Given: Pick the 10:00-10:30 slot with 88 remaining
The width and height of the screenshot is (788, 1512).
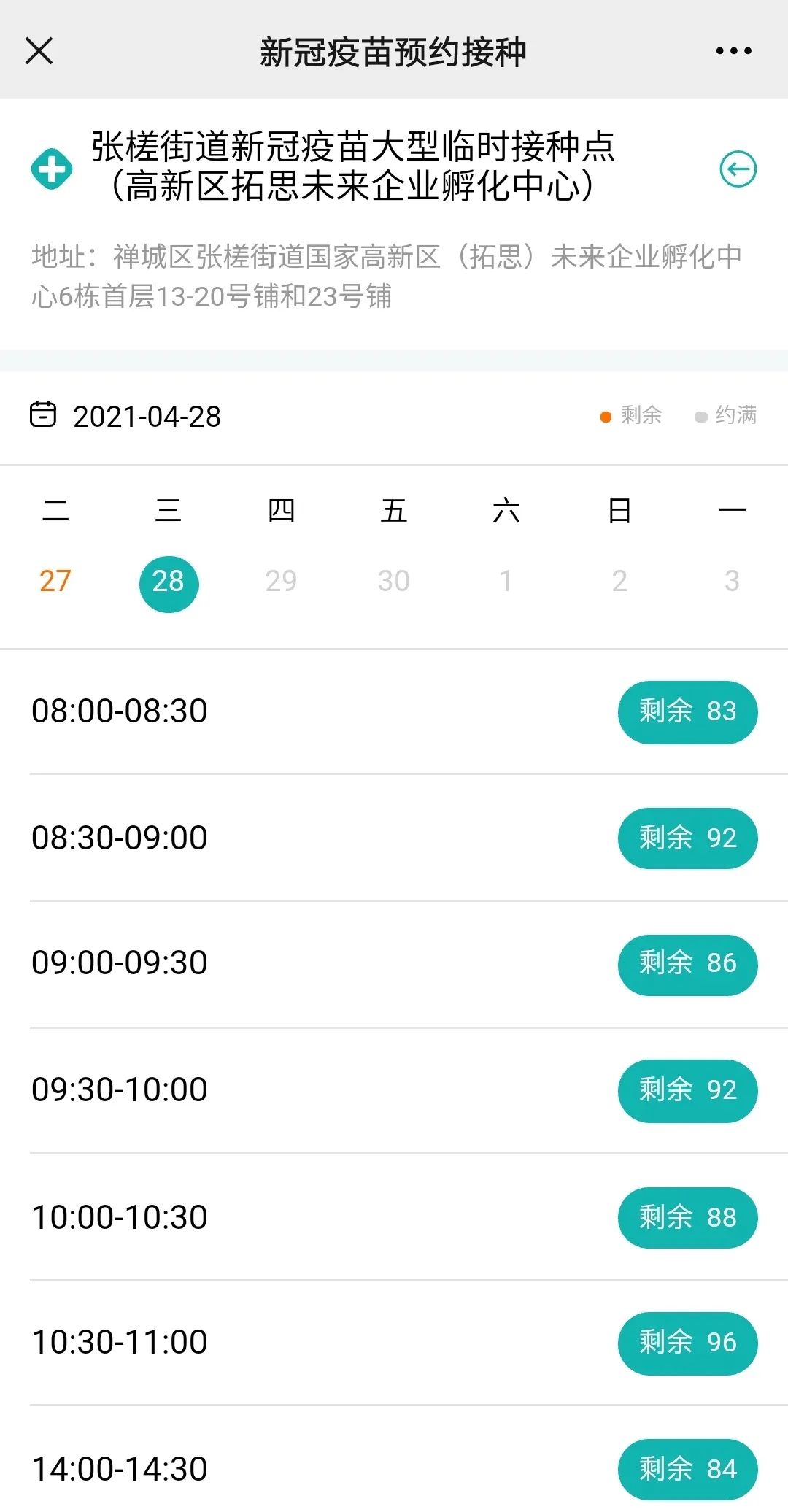Looking at the screenshot, I should pyautogui.click(x=687, y=1217).
